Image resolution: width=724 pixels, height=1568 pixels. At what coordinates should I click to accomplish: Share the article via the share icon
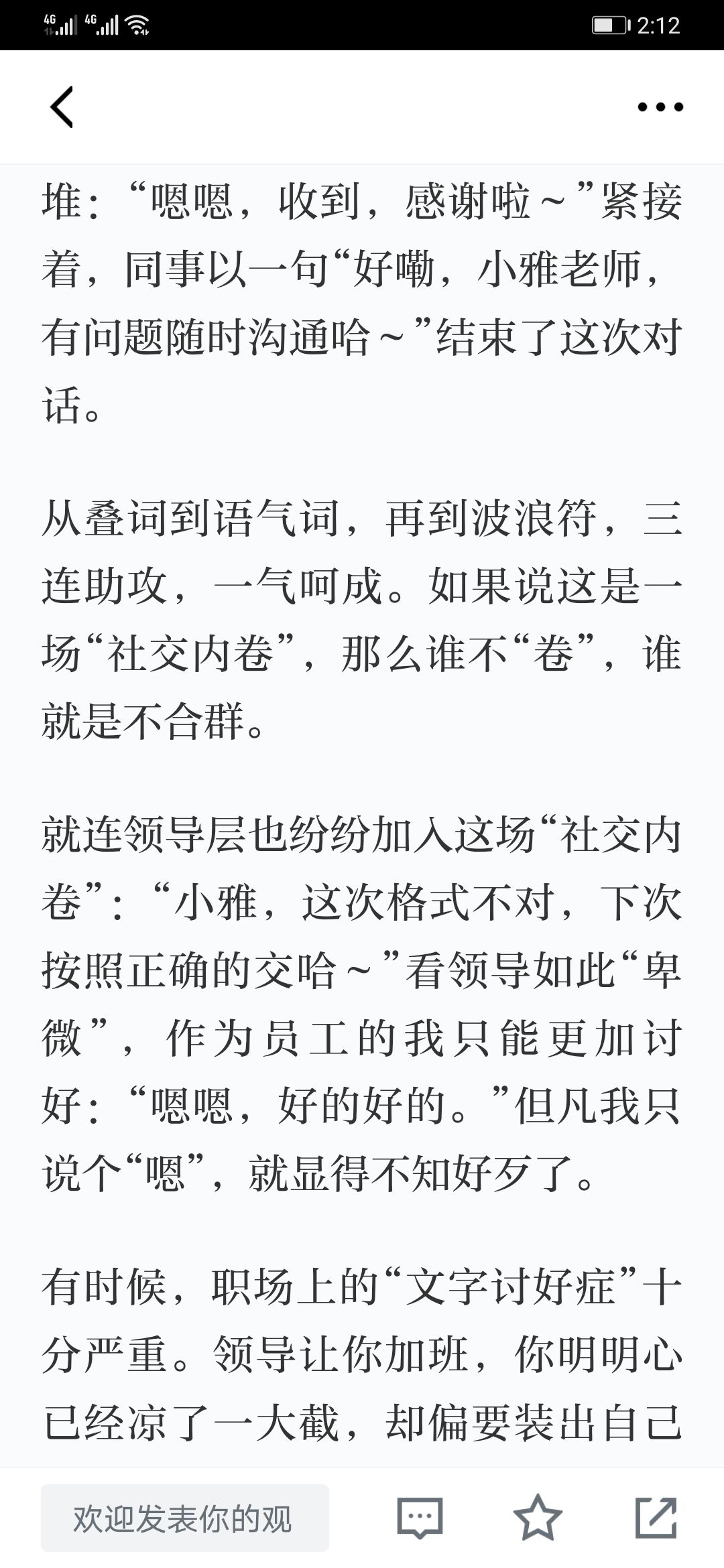click(656, 1518)
